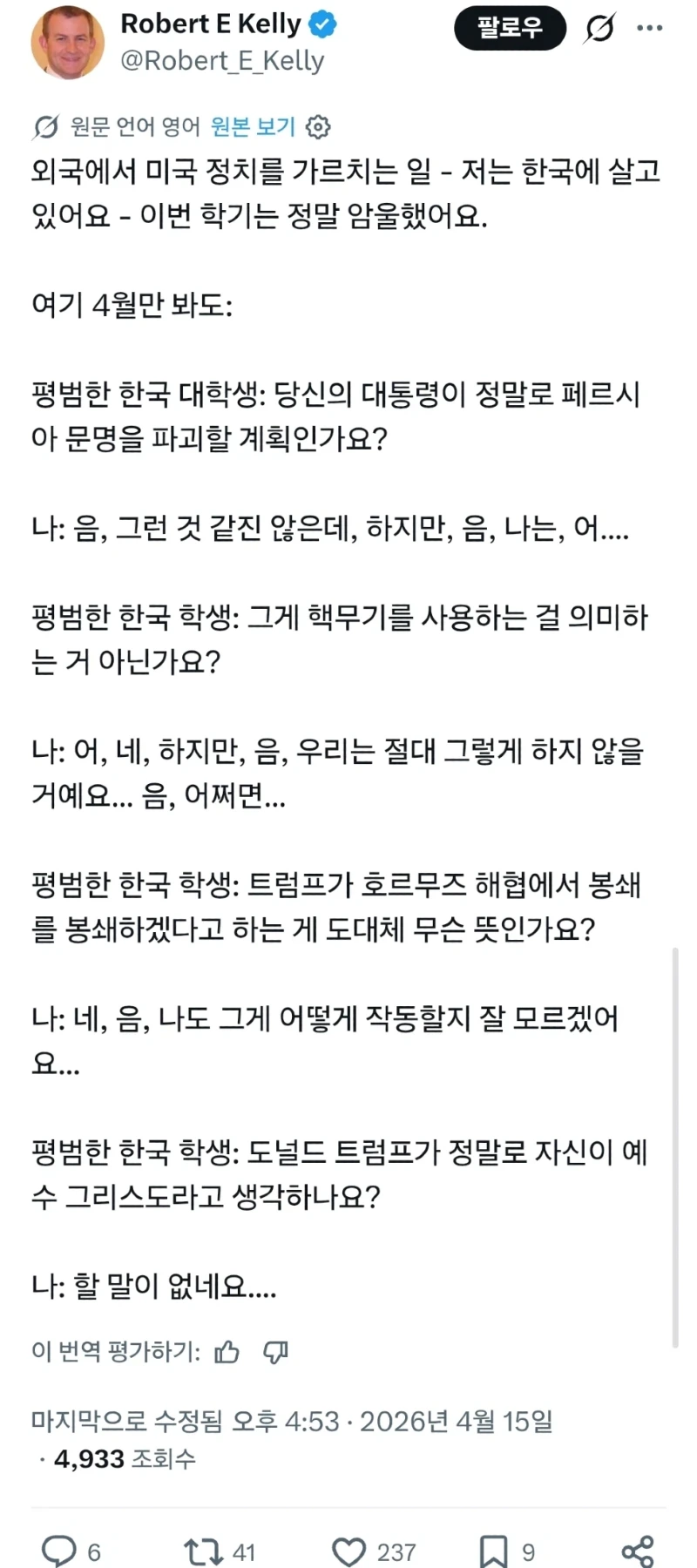The width and height of the screenshot is (697, 1568).
Task: Repost this tweet
Action: 202,1551
